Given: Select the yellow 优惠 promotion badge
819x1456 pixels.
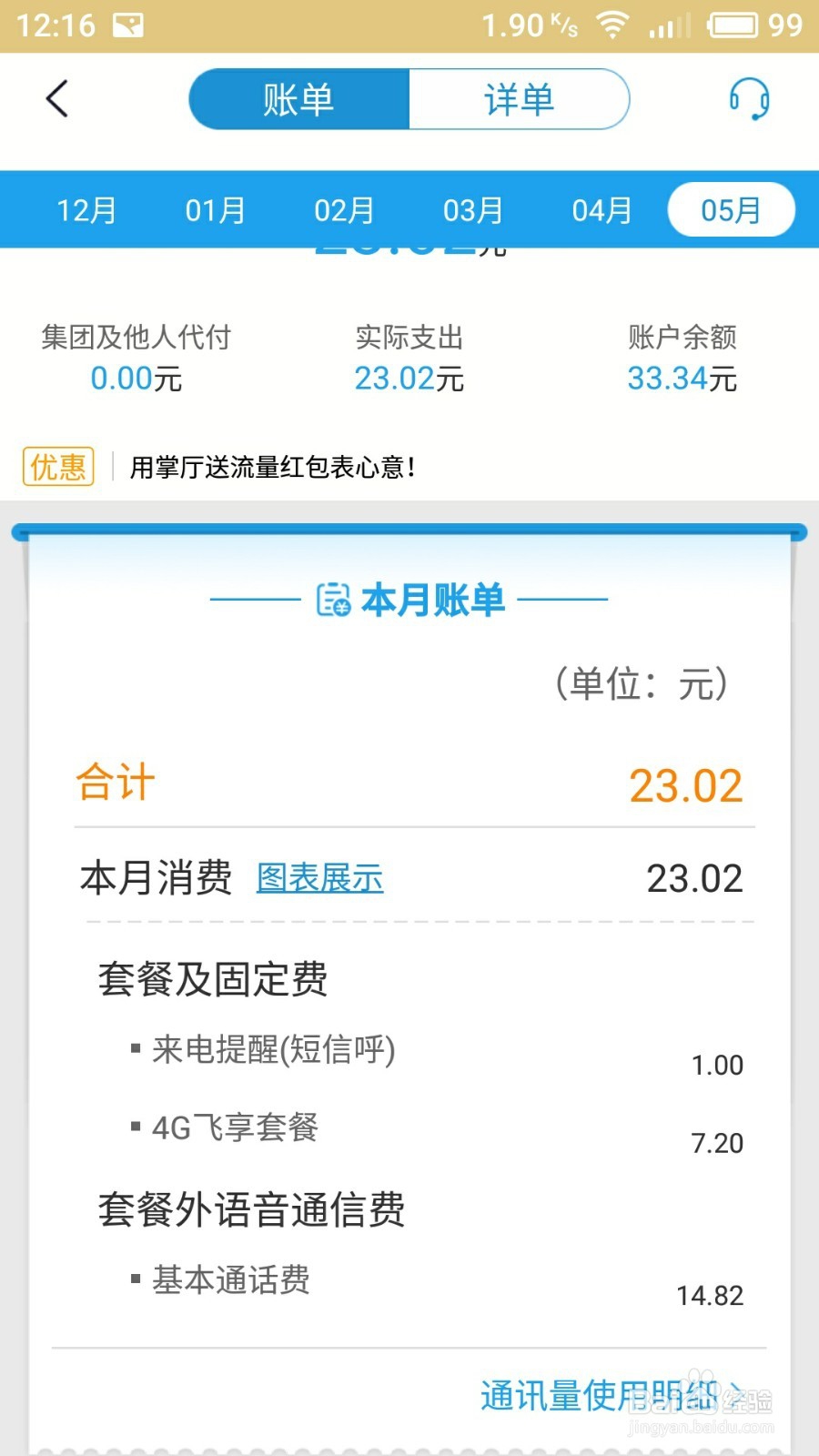Looking at the screenshot, I should coord(57,467).
